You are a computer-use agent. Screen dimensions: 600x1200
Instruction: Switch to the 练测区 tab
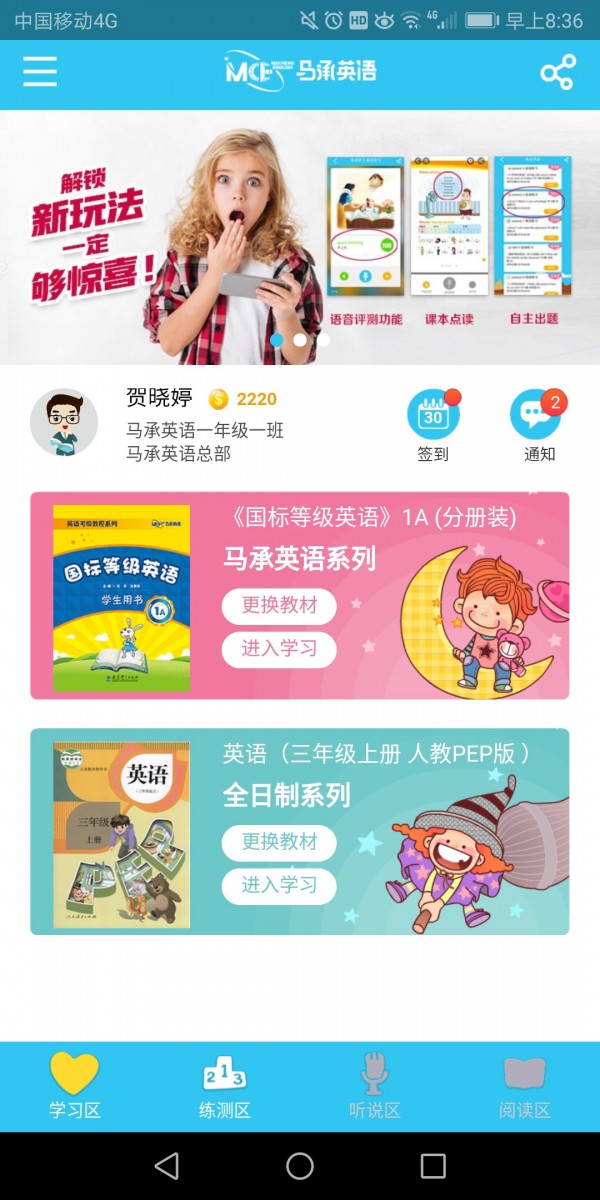pos(224,1087)
